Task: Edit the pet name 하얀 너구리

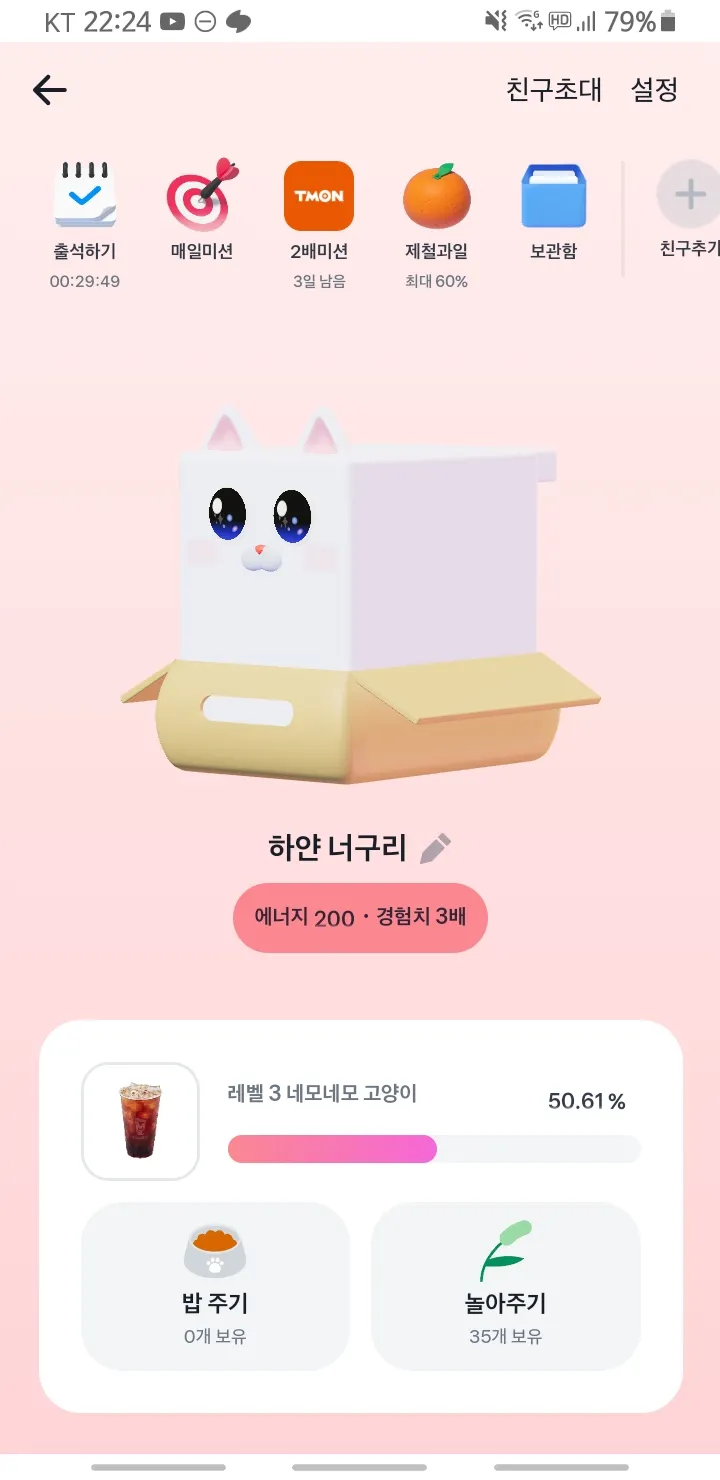Action: click(435, 849)
